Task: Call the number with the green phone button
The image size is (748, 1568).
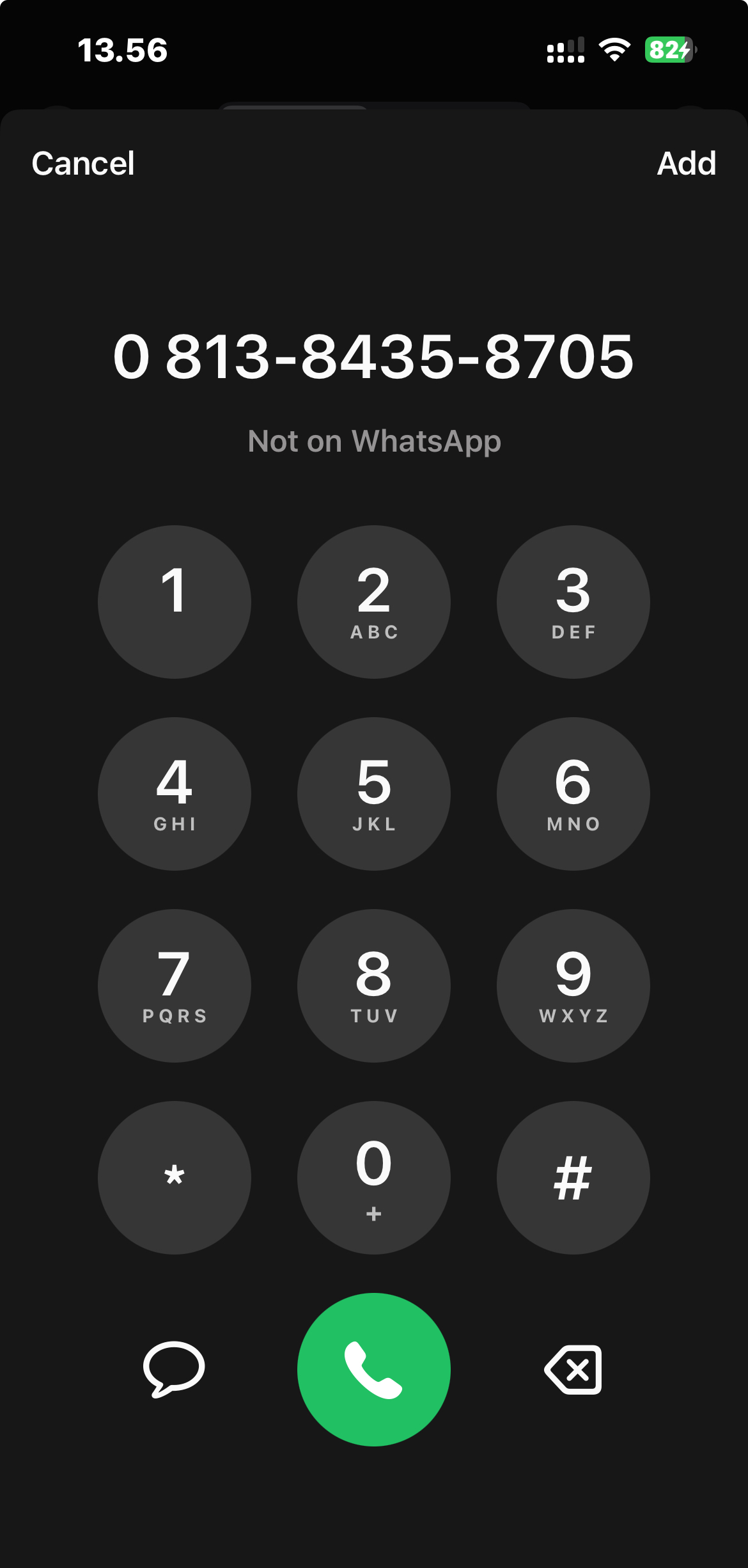Action: 374,1370
